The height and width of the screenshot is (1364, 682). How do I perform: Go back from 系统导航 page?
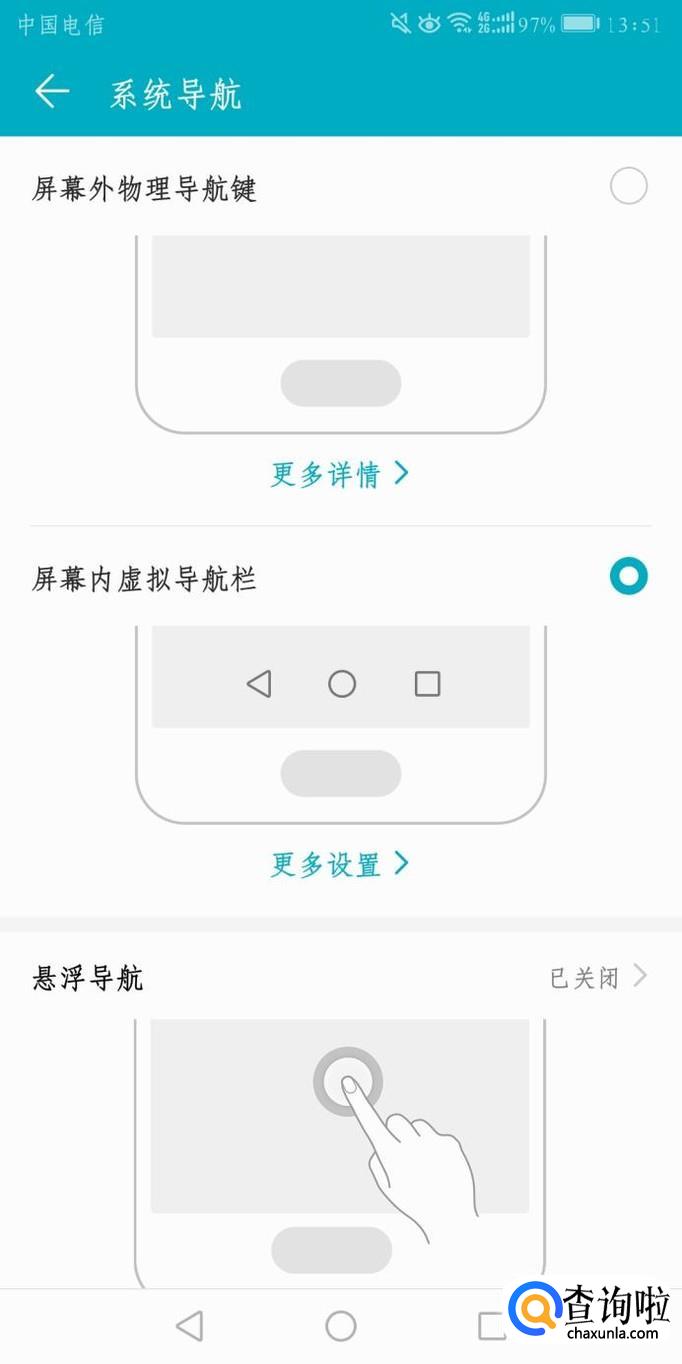(52, 92)
